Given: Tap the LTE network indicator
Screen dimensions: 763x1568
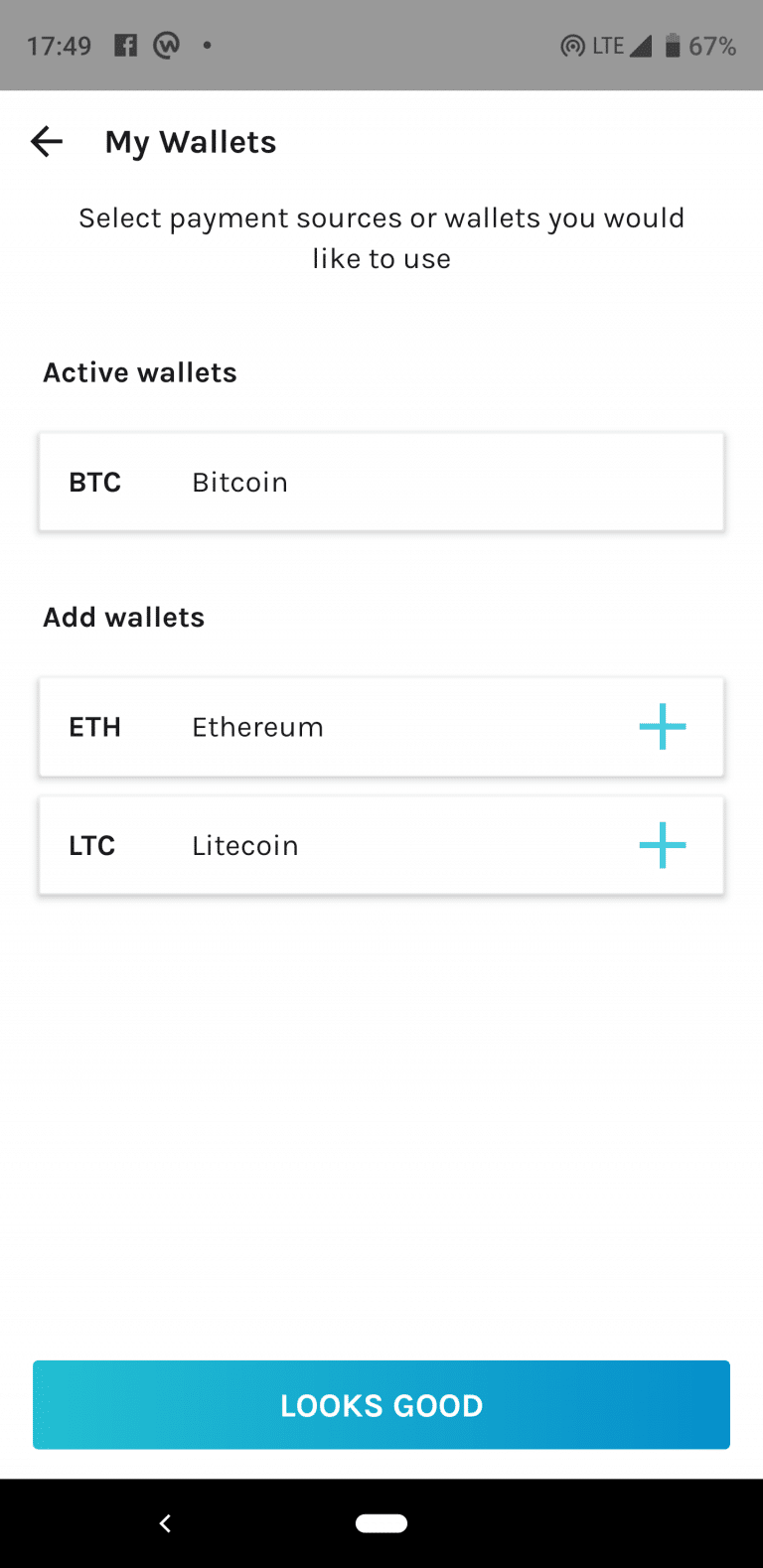Looking at the screenshot, I should point(607,45).
